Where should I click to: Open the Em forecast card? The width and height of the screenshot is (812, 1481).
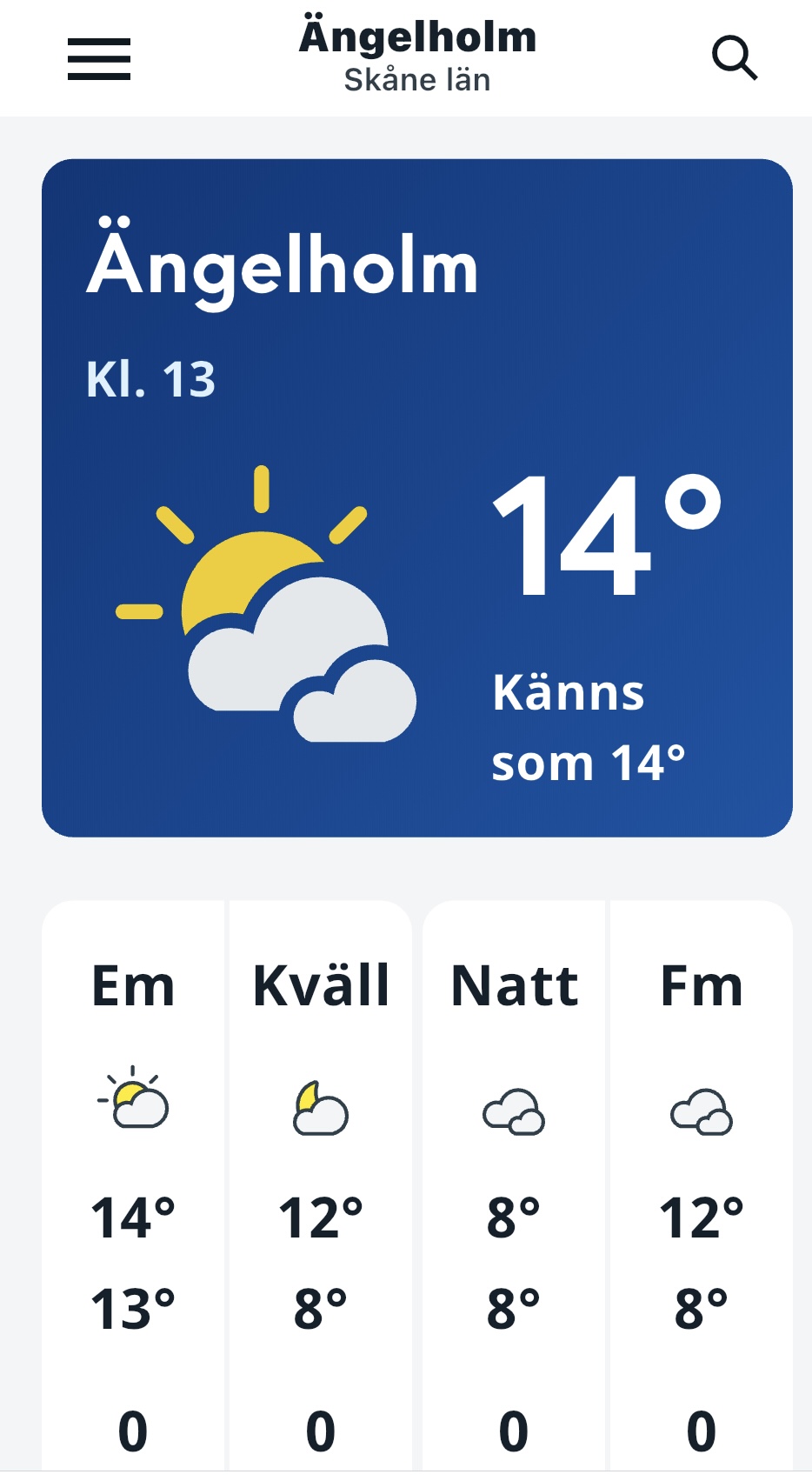pos(133,1191)
